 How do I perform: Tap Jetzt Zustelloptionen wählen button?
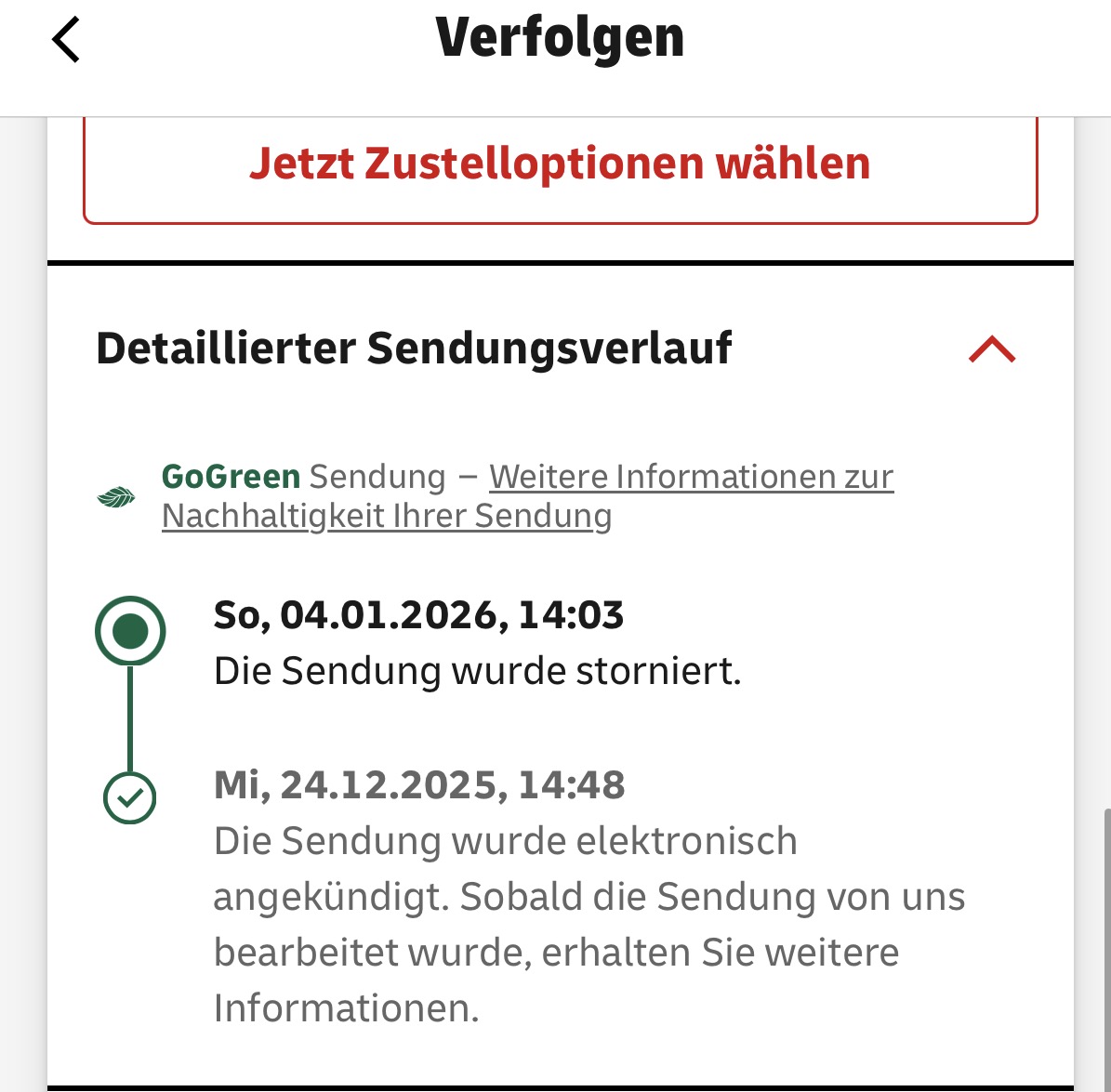[560, 164]
